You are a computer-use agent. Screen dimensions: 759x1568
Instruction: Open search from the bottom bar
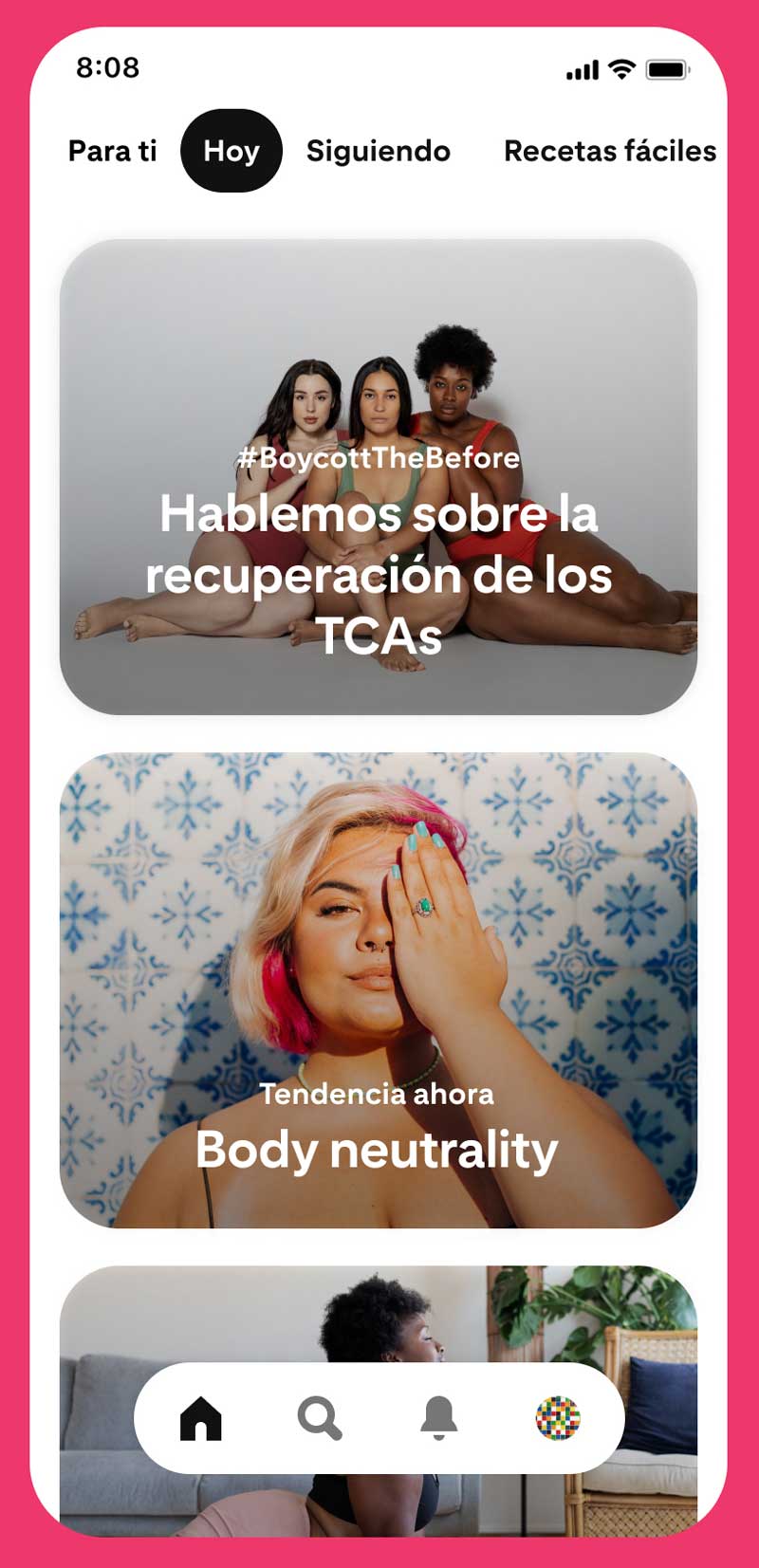[x=320, y=1419]
